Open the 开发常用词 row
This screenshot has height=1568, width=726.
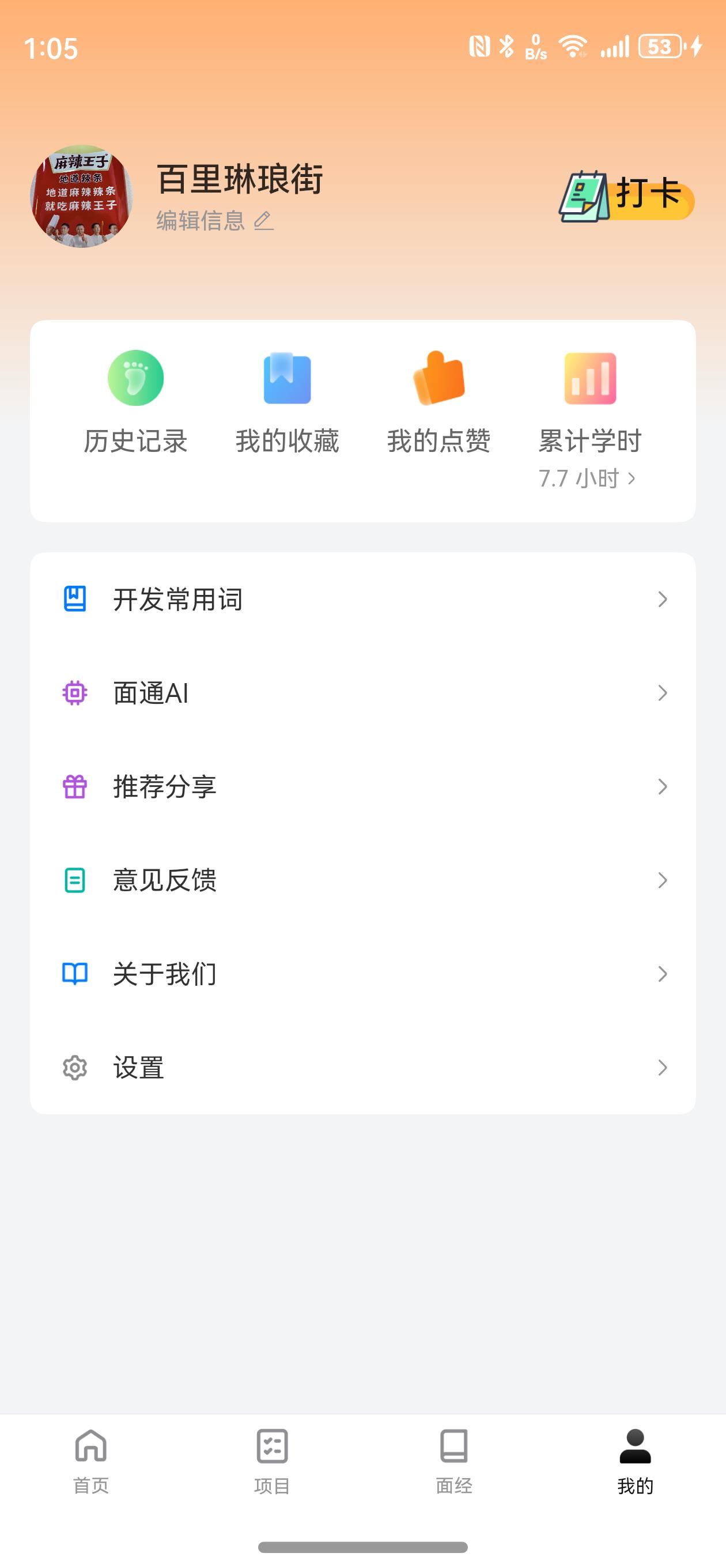click(x=362, y=600)
